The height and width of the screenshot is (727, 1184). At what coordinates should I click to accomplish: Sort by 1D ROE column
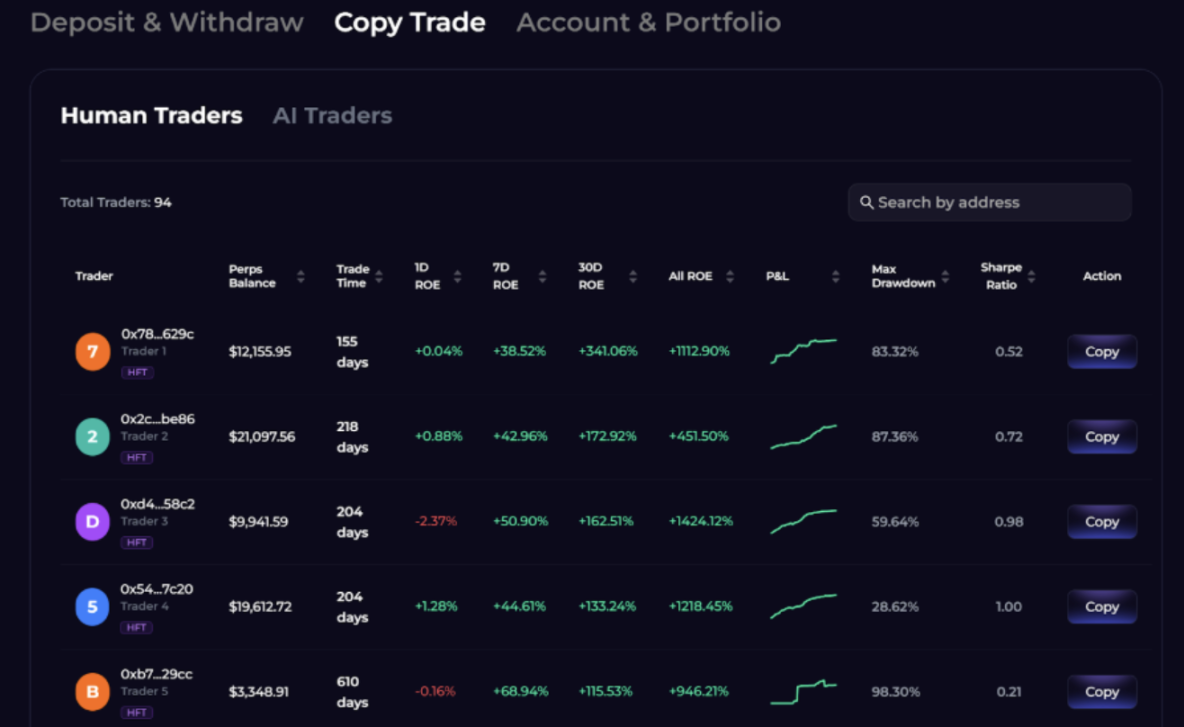tap(457, 277)
